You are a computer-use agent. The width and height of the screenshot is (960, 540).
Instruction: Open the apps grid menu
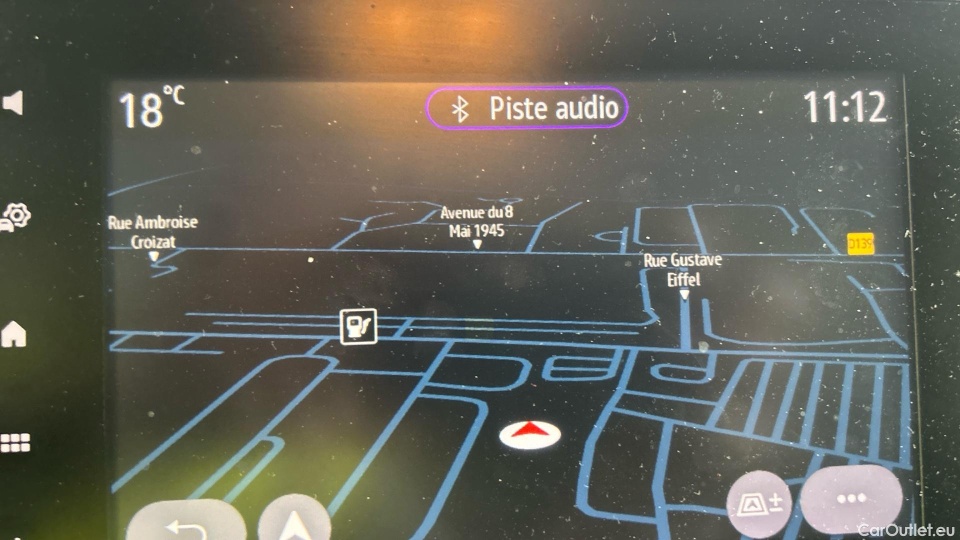point(15,443)
